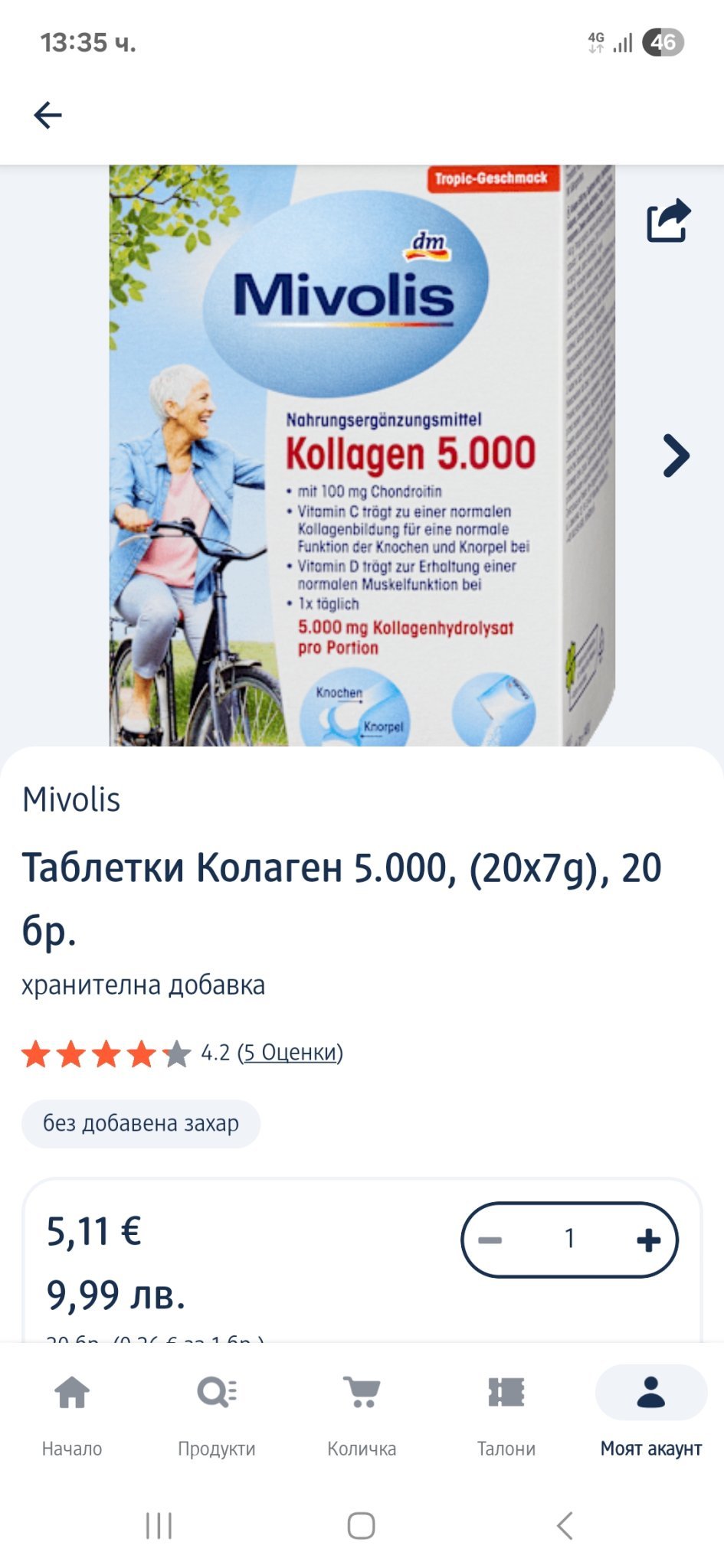The image size is (724, 1568).
Task: Go back using the top arrow
Action: [x=48, y=115]
